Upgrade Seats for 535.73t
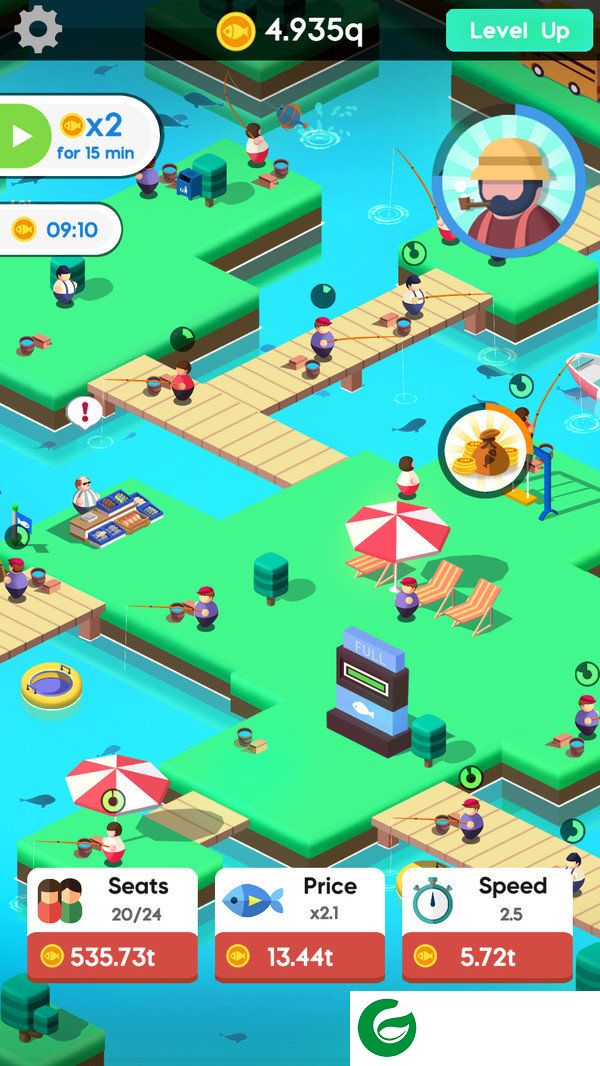 point(112,956)
